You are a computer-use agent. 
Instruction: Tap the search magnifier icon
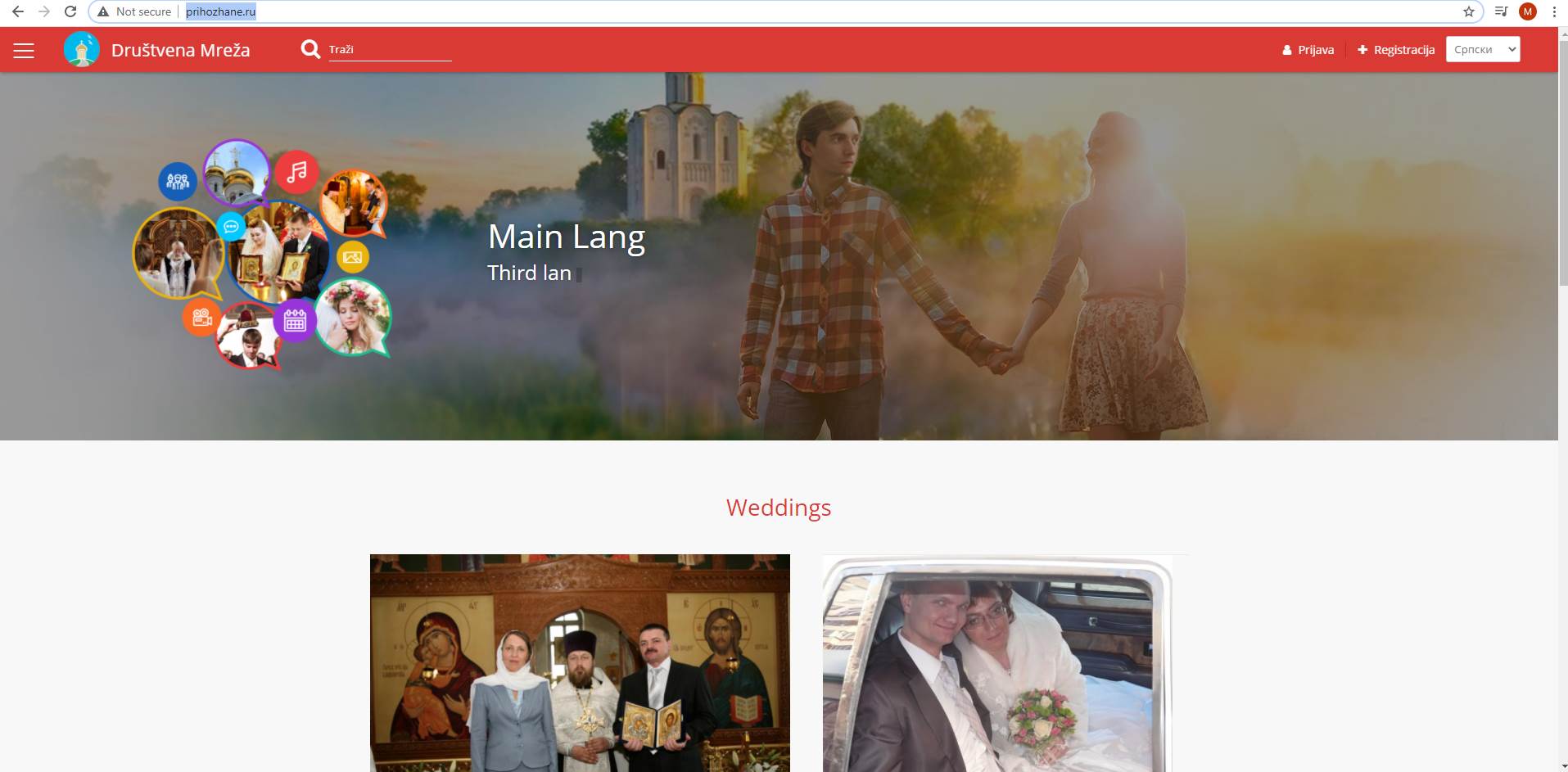click(x=310, y=50)
